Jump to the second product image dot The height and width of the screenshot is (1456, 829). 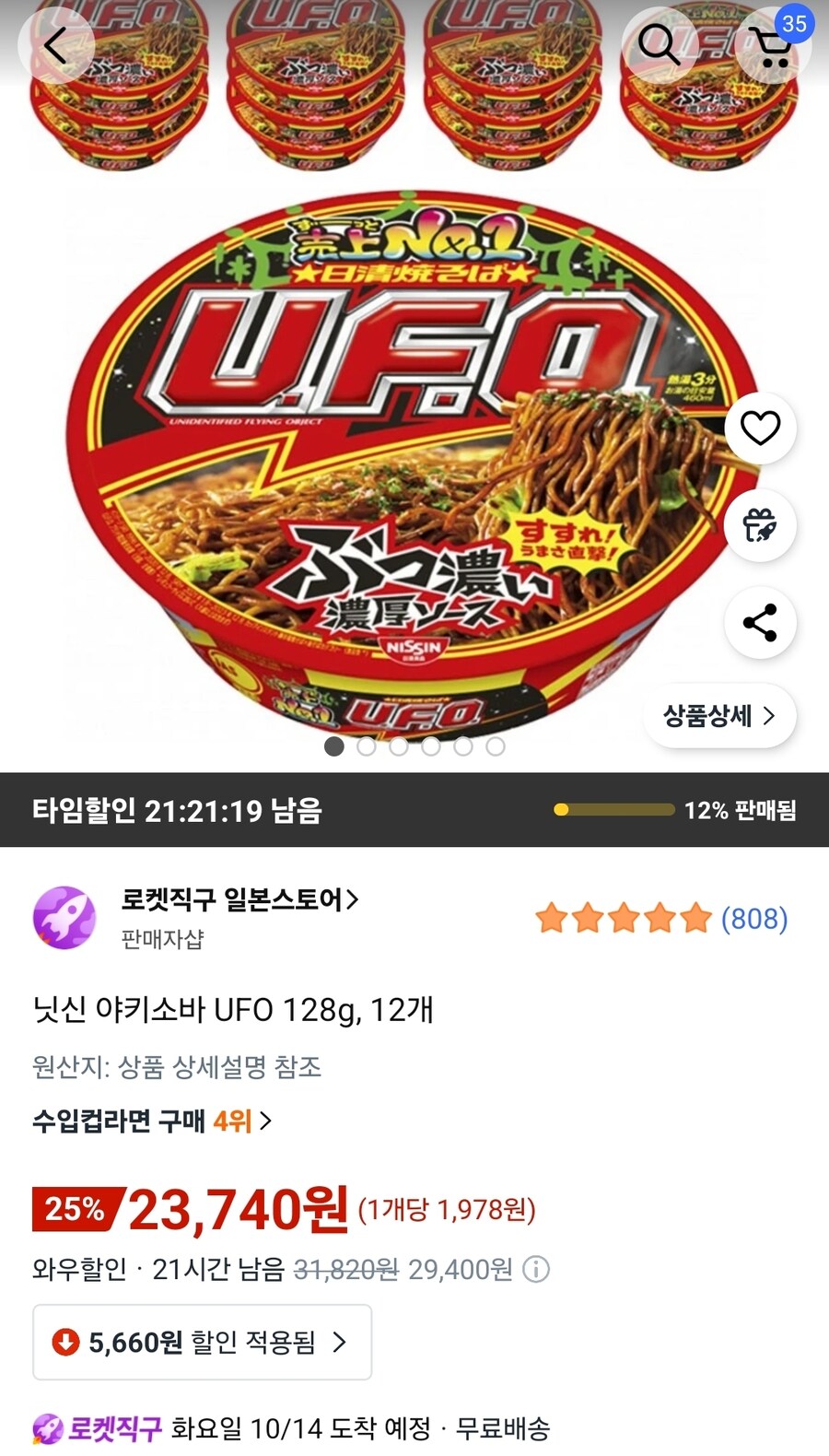(x=367, y=746)
